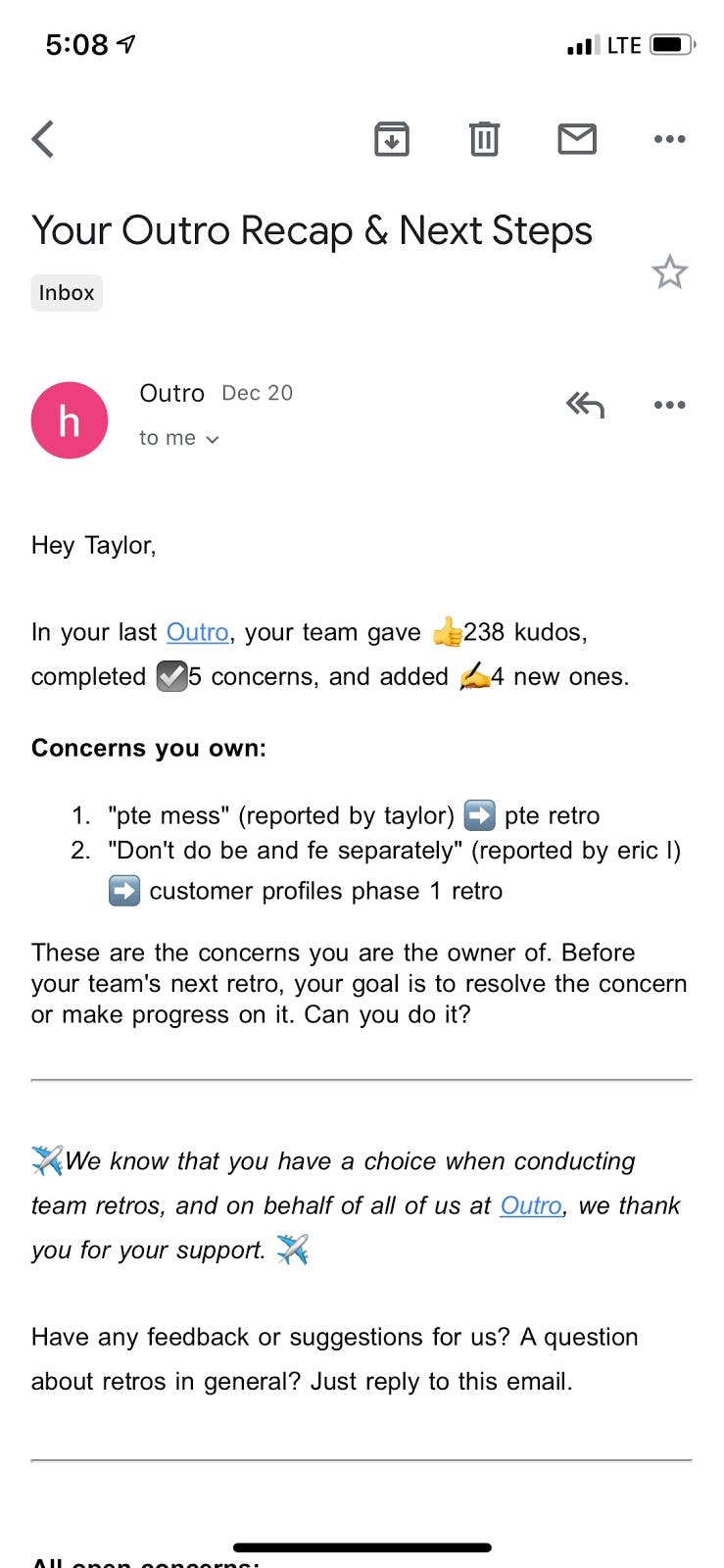Mark this email as unread
The width and height of the screenshot is (724, 1568).
pos(577,139)
